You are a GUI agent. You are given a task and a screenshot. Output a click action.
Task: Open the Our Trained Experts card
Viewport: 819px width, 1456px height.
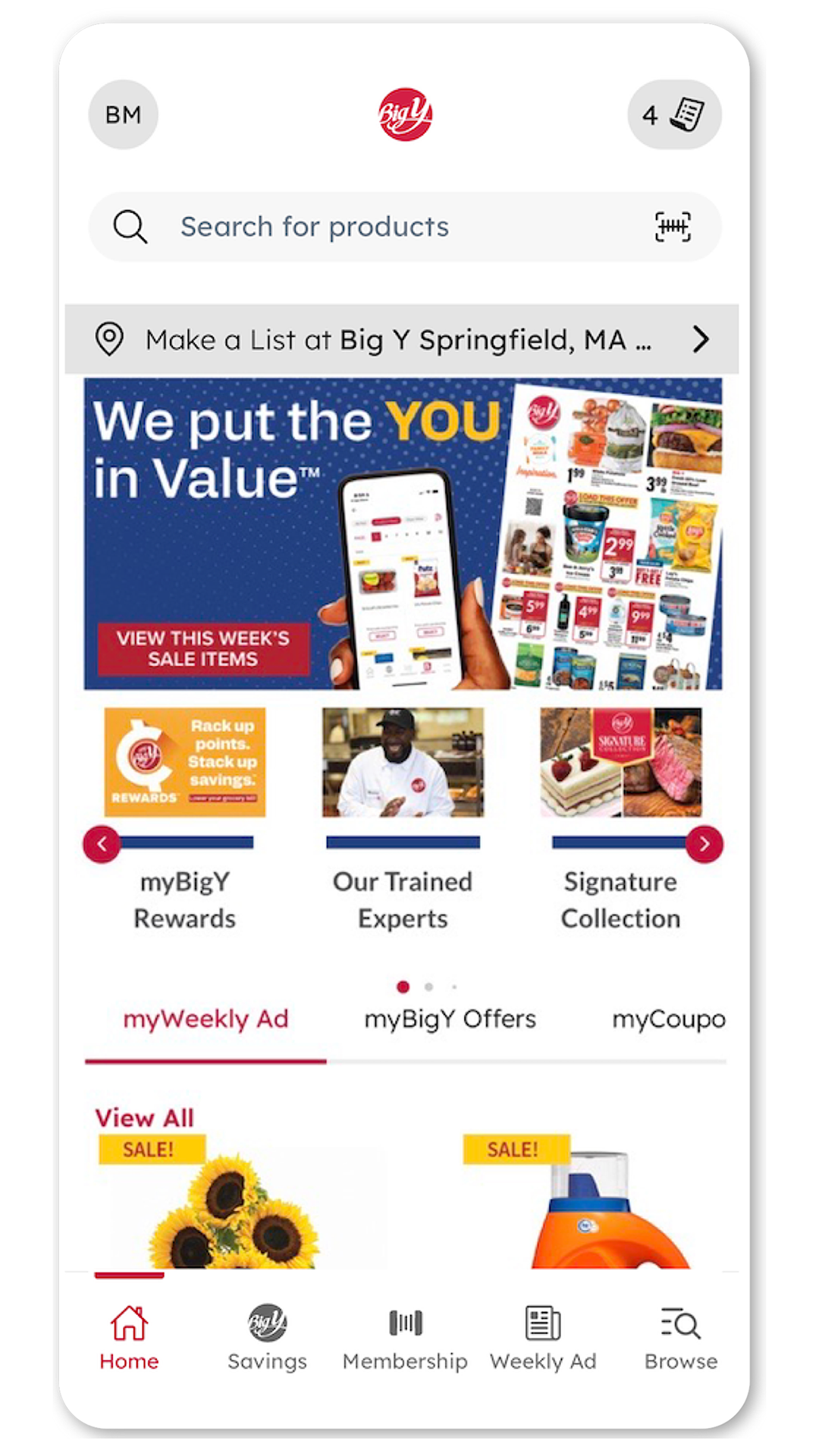click(403, 762)
